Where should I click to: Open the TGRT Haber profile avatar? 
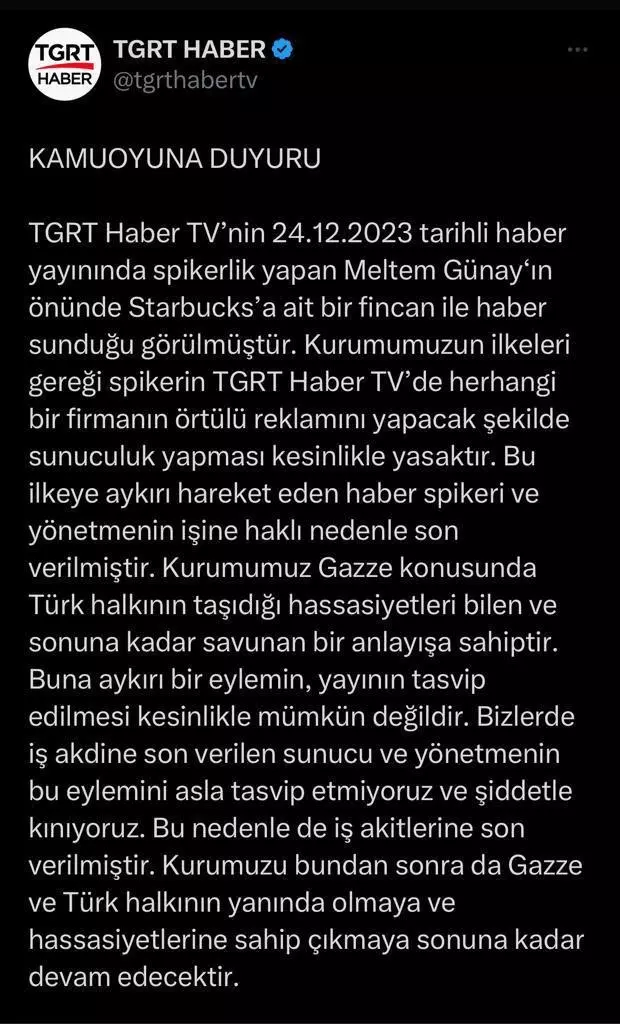coord(64,64)
